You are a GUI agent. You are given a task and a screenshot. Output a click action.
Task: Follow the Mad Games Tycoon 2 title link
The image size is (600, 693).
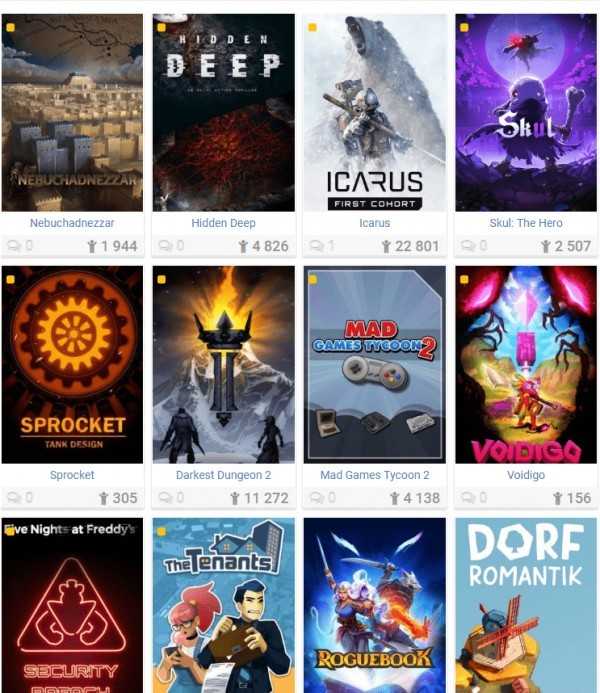[x=375, y=475]
